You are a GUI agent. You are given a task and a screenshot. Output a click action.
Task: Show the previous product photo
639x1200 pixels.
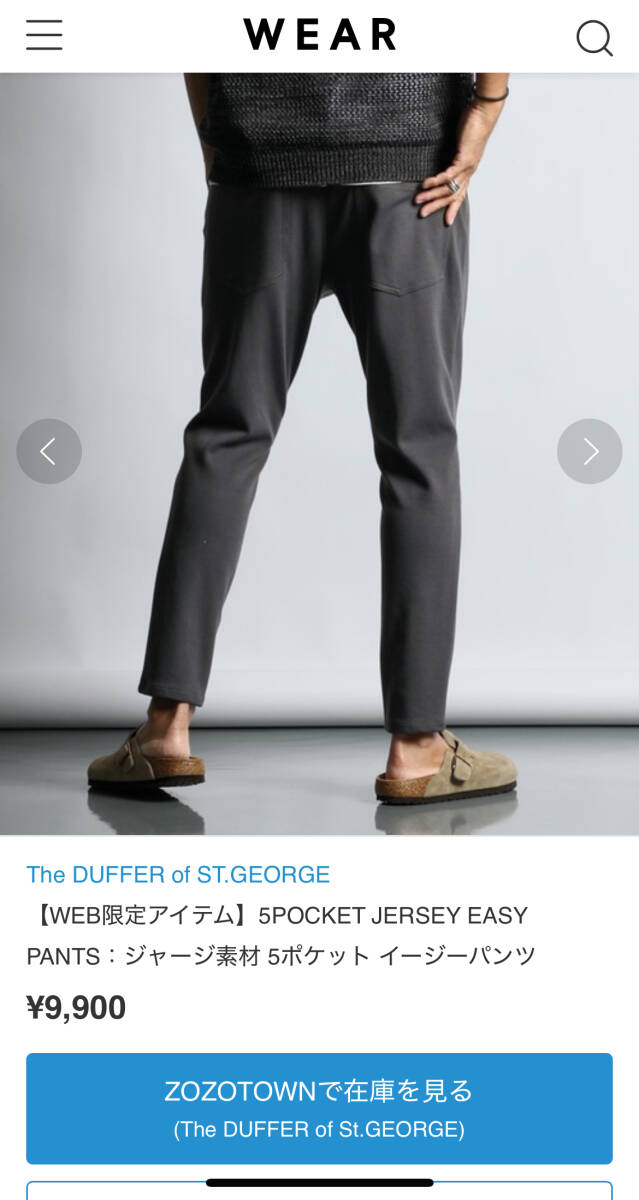(x=49, y=451)
